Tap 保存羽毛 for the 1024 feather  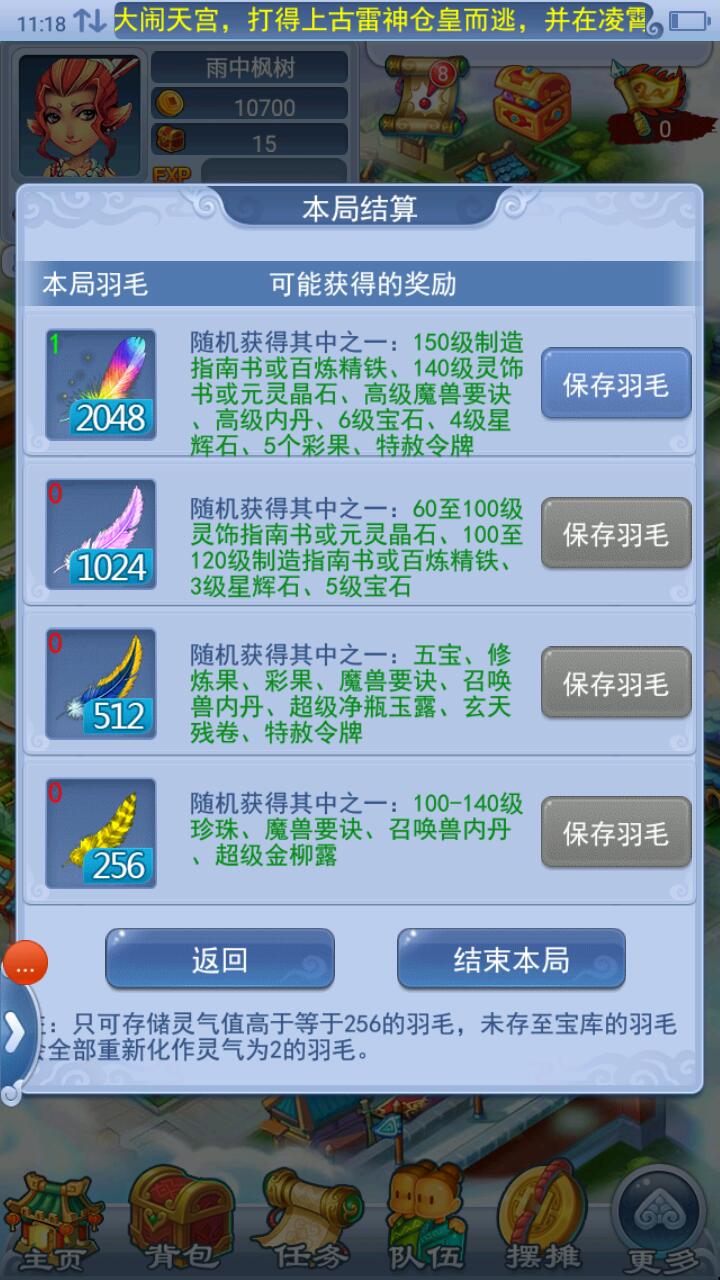[616, 534]
